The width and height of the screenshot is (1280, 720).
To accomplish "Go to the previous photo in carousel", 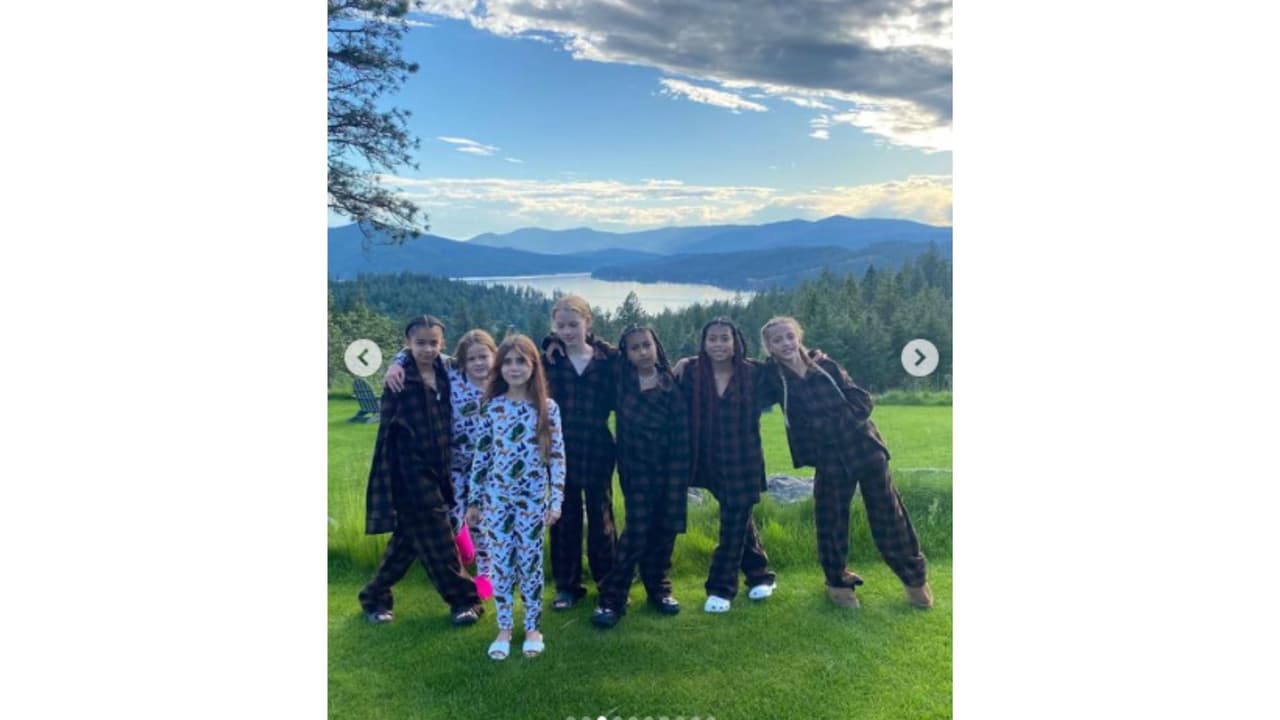I will [x=363, y=358].
